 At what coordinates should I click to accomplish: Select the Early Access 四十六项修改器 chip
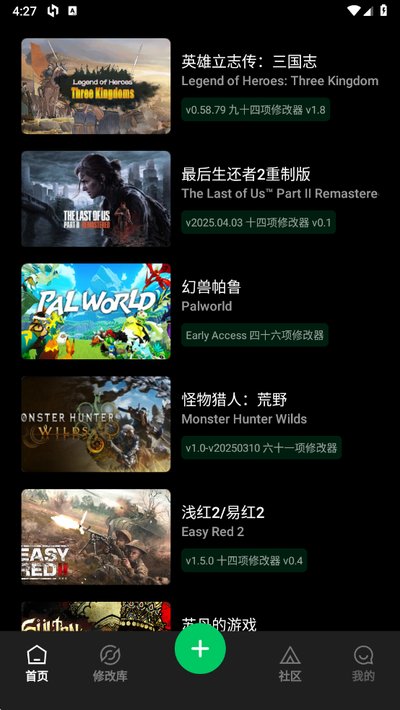click(255, 335)
